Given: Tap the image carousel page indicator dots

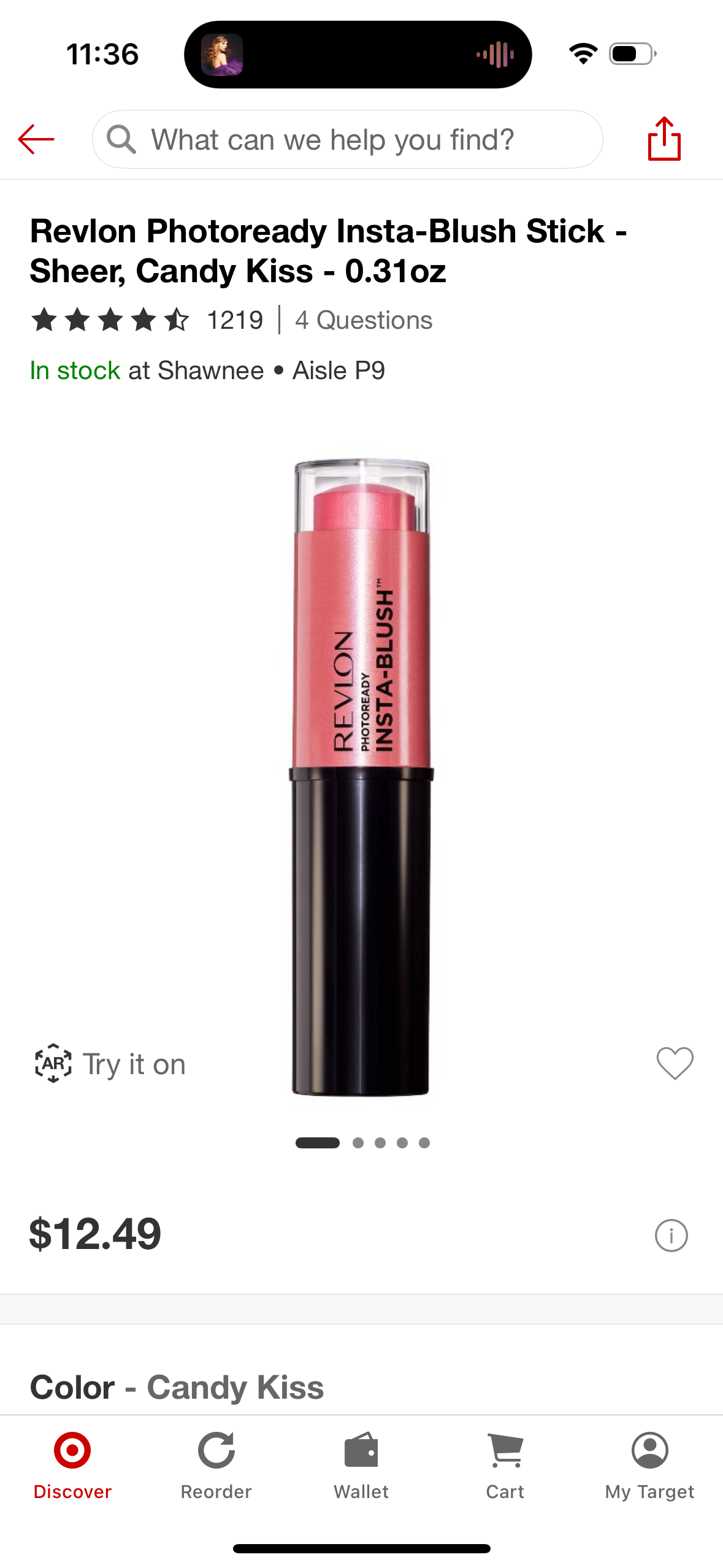Looking at the screenshot, I should tap(362, 1142).
